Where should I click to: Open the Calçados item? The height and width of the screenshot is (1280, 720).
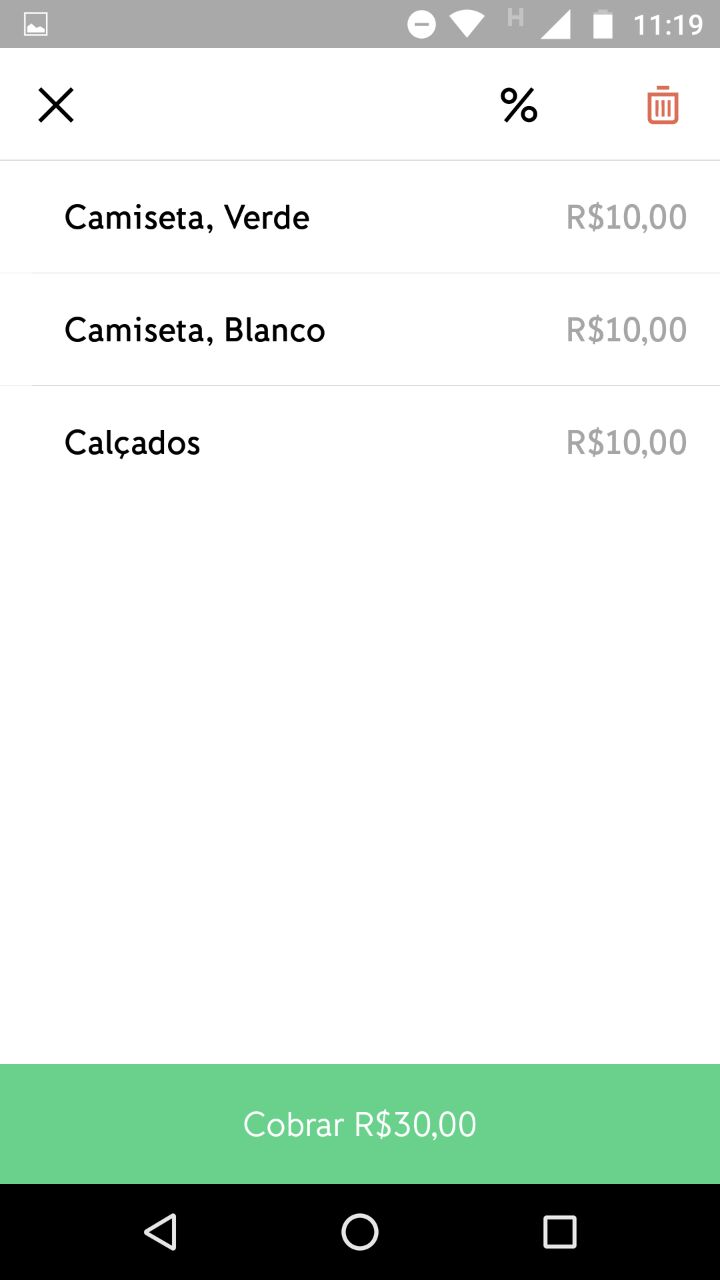360,442
